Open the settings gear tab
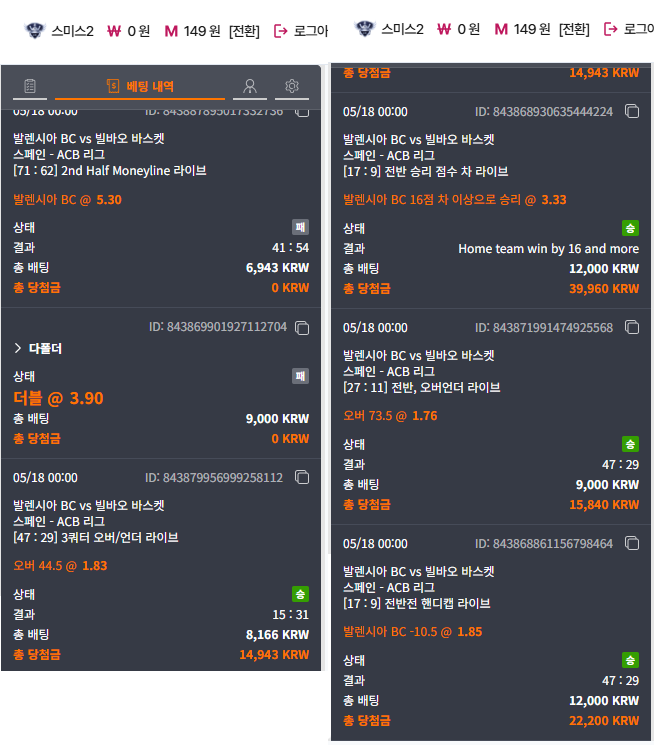The height and width of the screenshot is (745, 654). (292, 86)
